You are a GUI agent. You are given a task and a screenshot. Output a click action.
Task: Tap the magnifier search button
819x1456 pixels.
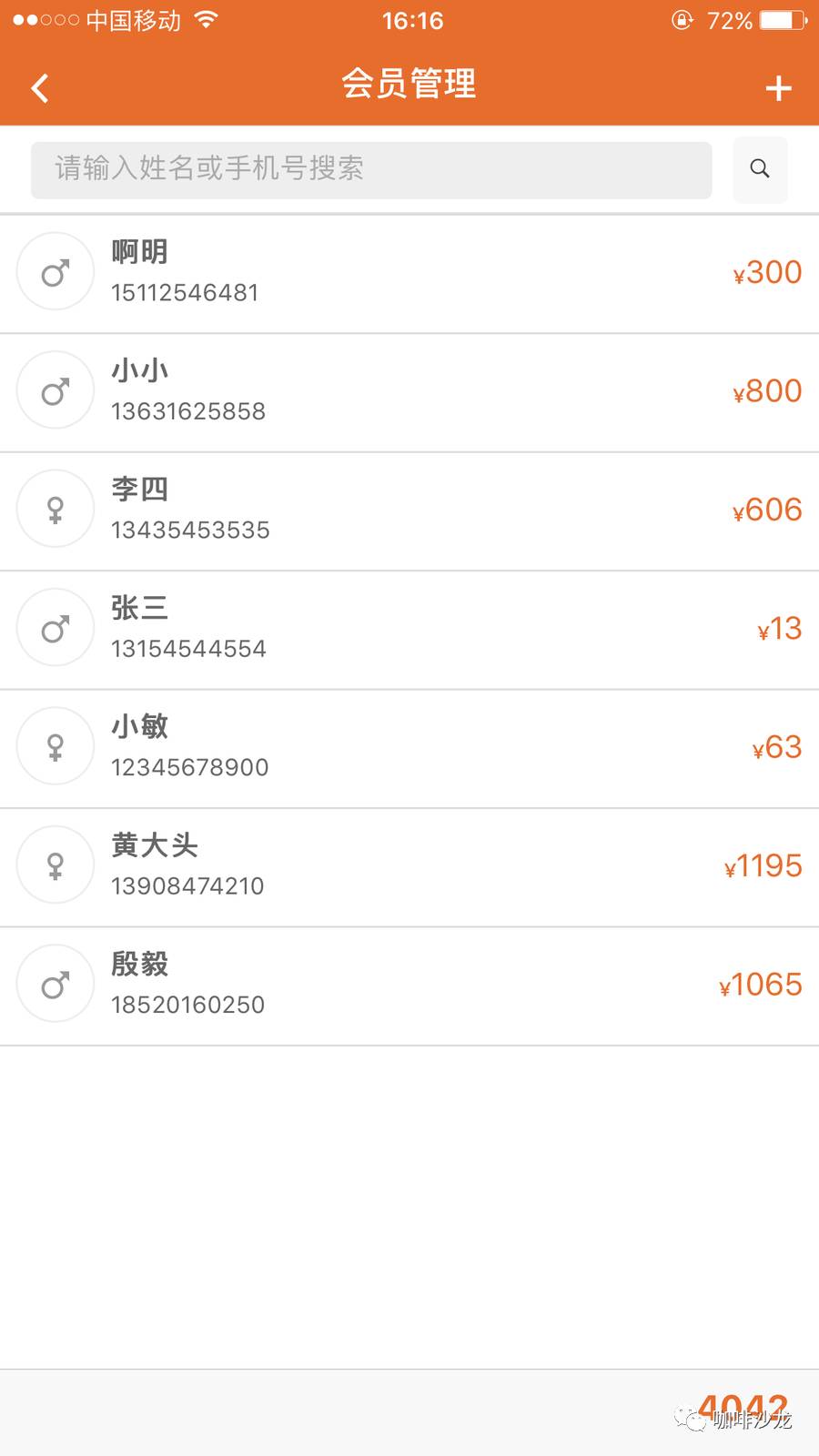[760, 169]
